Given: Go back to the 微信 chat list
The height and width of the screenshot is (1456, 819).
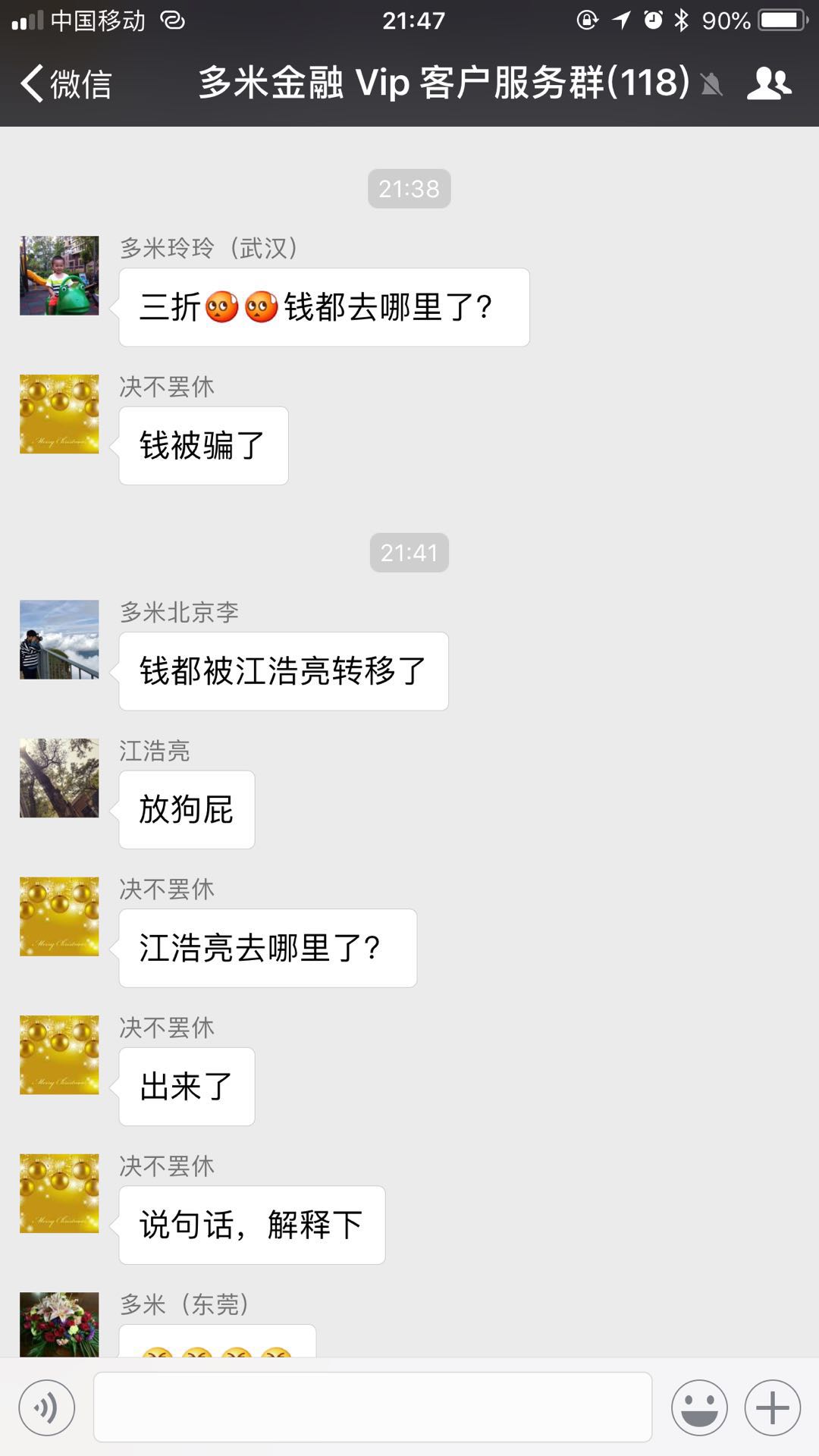Looking at the screenshot, I should (67, 83).
